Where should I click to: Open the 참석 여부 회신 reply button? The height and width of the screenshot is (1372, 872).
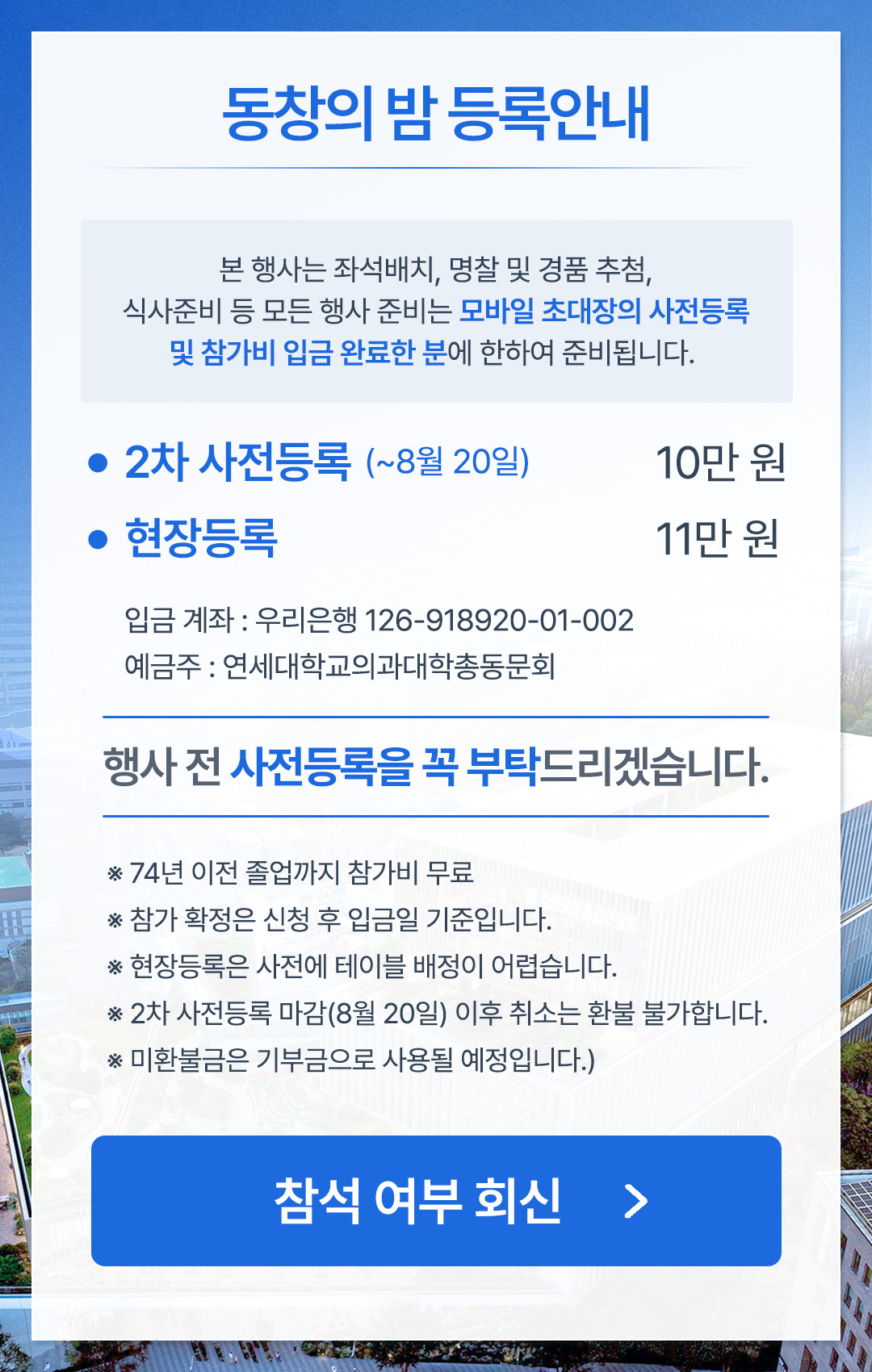click(436, 1200)
